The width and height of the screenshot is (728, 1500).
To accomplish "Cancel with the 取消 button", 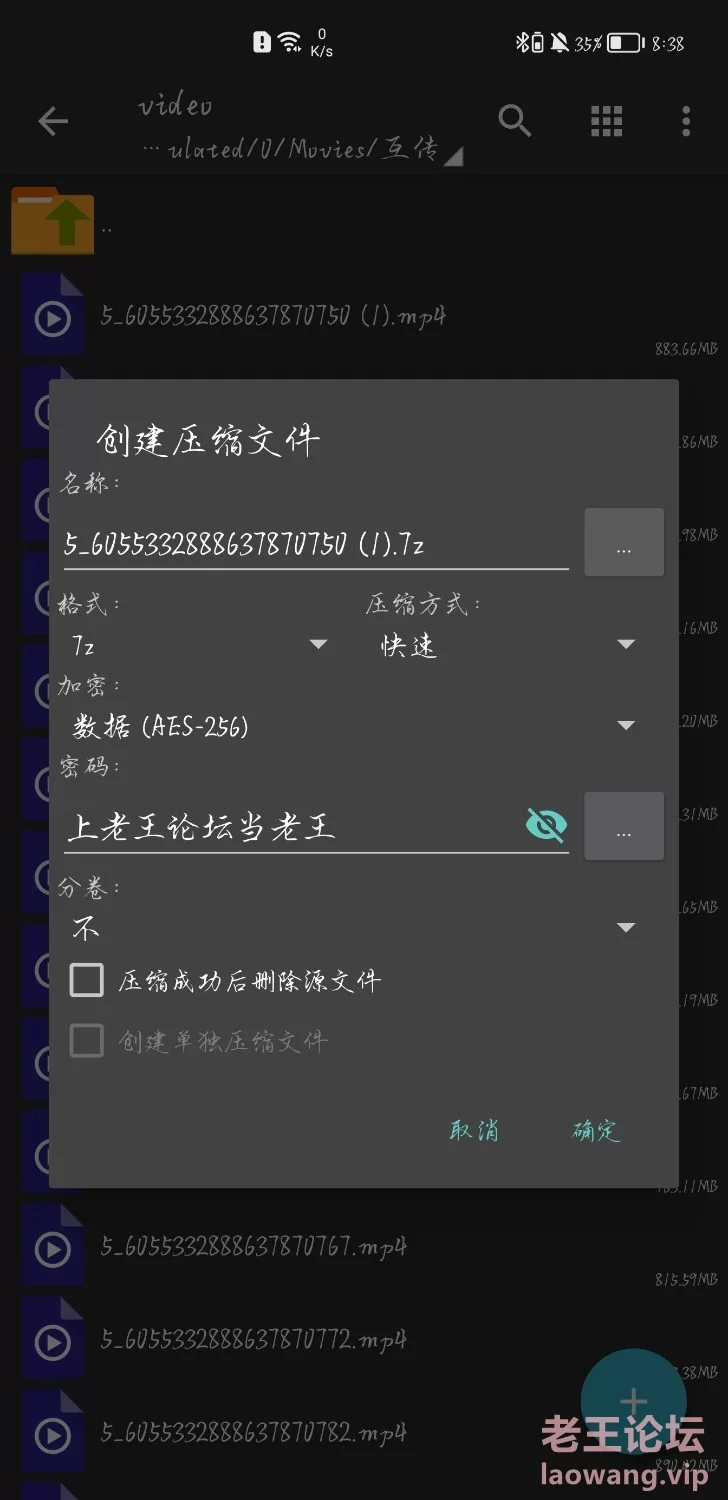I will click(474, 1131).
